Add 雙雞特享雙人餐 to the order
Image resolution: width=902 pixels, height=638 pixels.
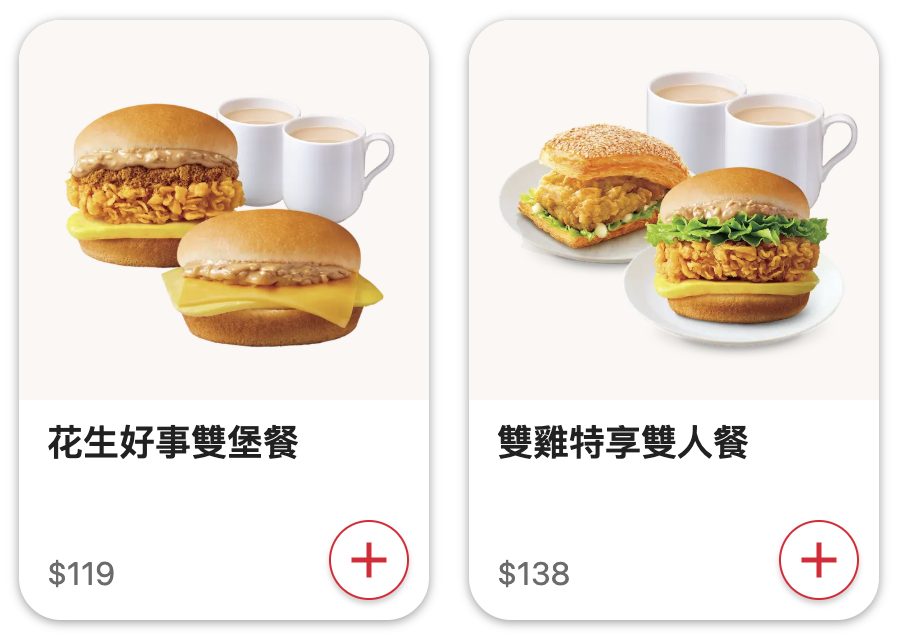point(818,560)
